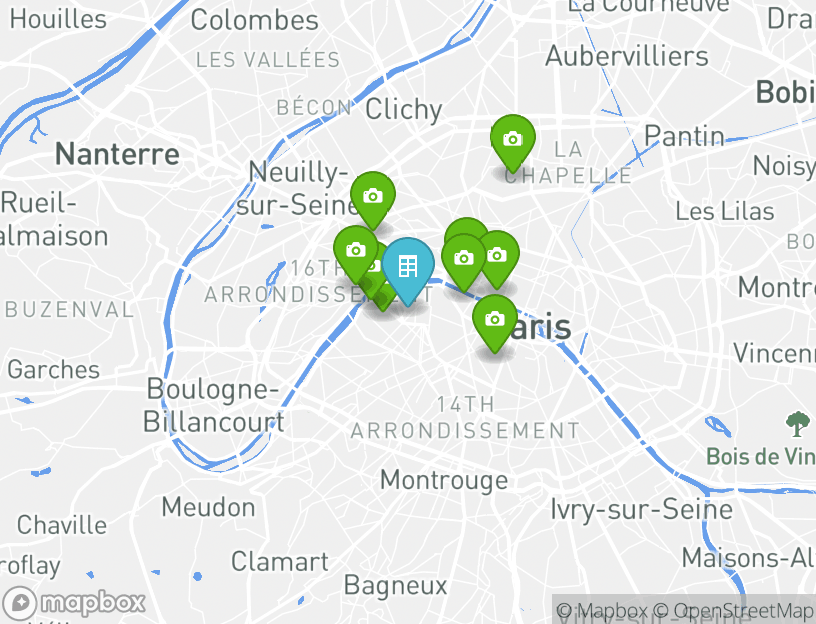This screenshot has height=624, width=816.
Task: Tap the blue building marker
Action: point(407,267)
